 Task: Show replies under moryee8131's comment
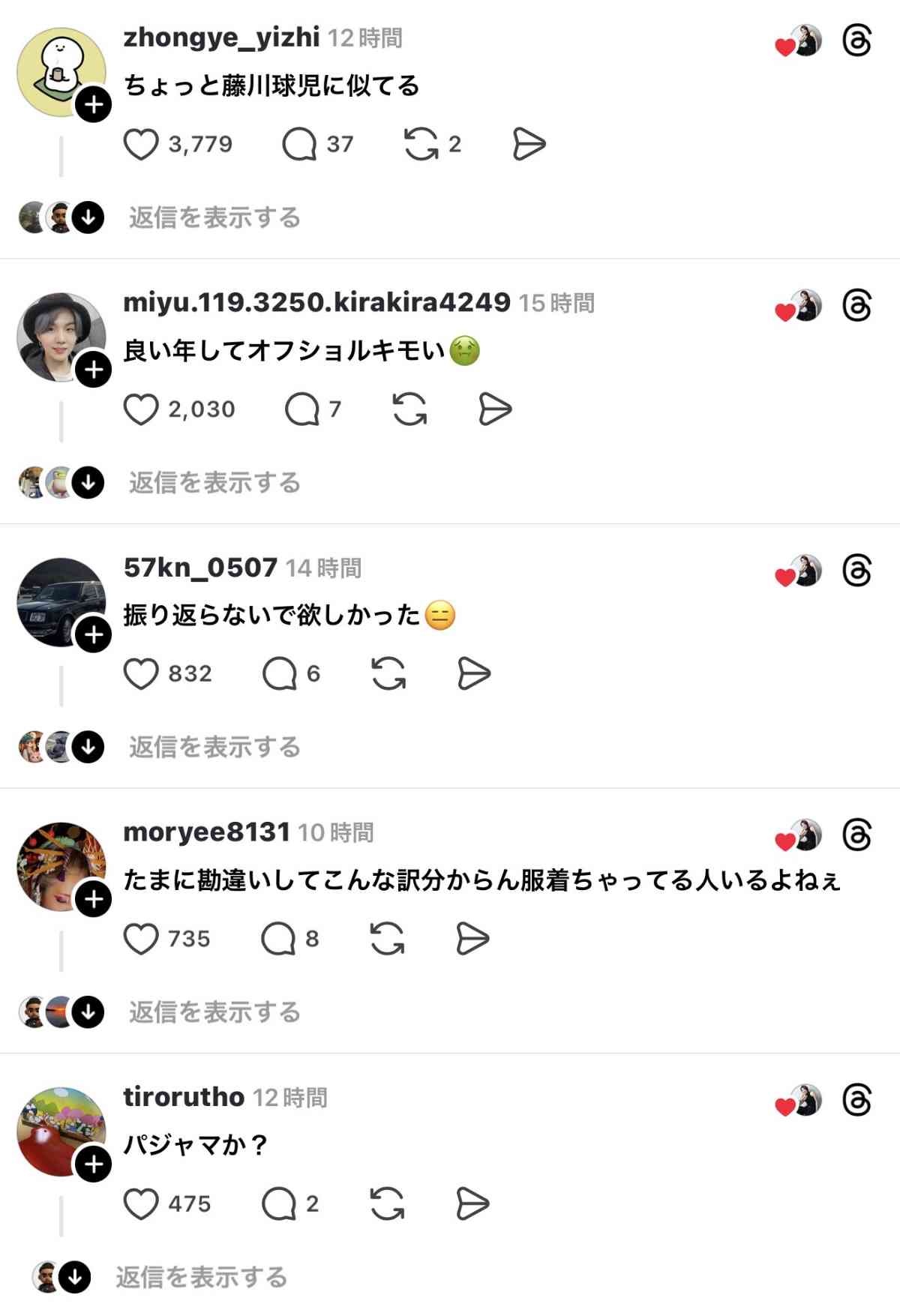click(214, 1012)
